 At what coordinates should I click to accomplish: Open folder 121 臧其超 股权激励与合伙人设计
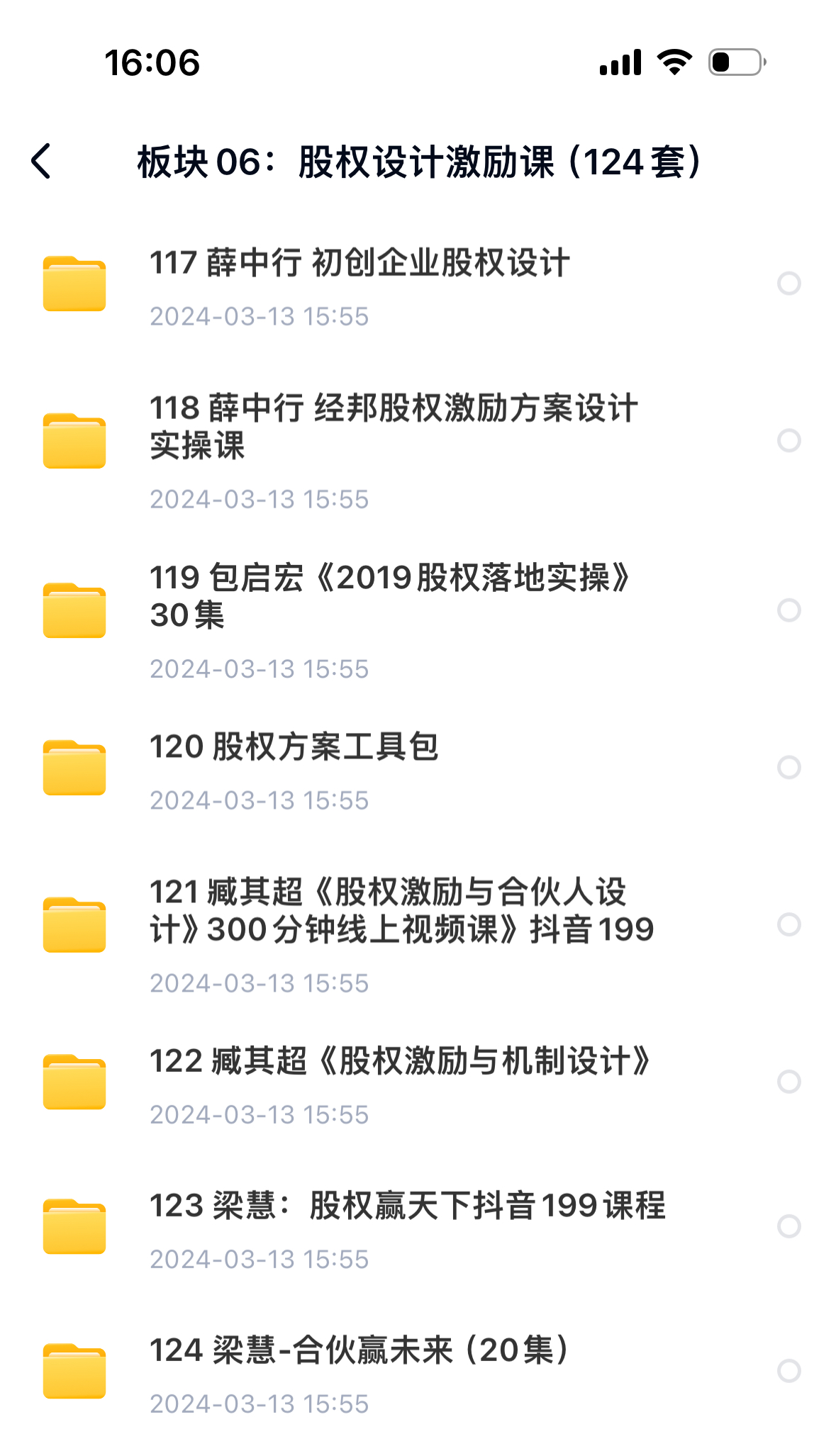[401, 911]
